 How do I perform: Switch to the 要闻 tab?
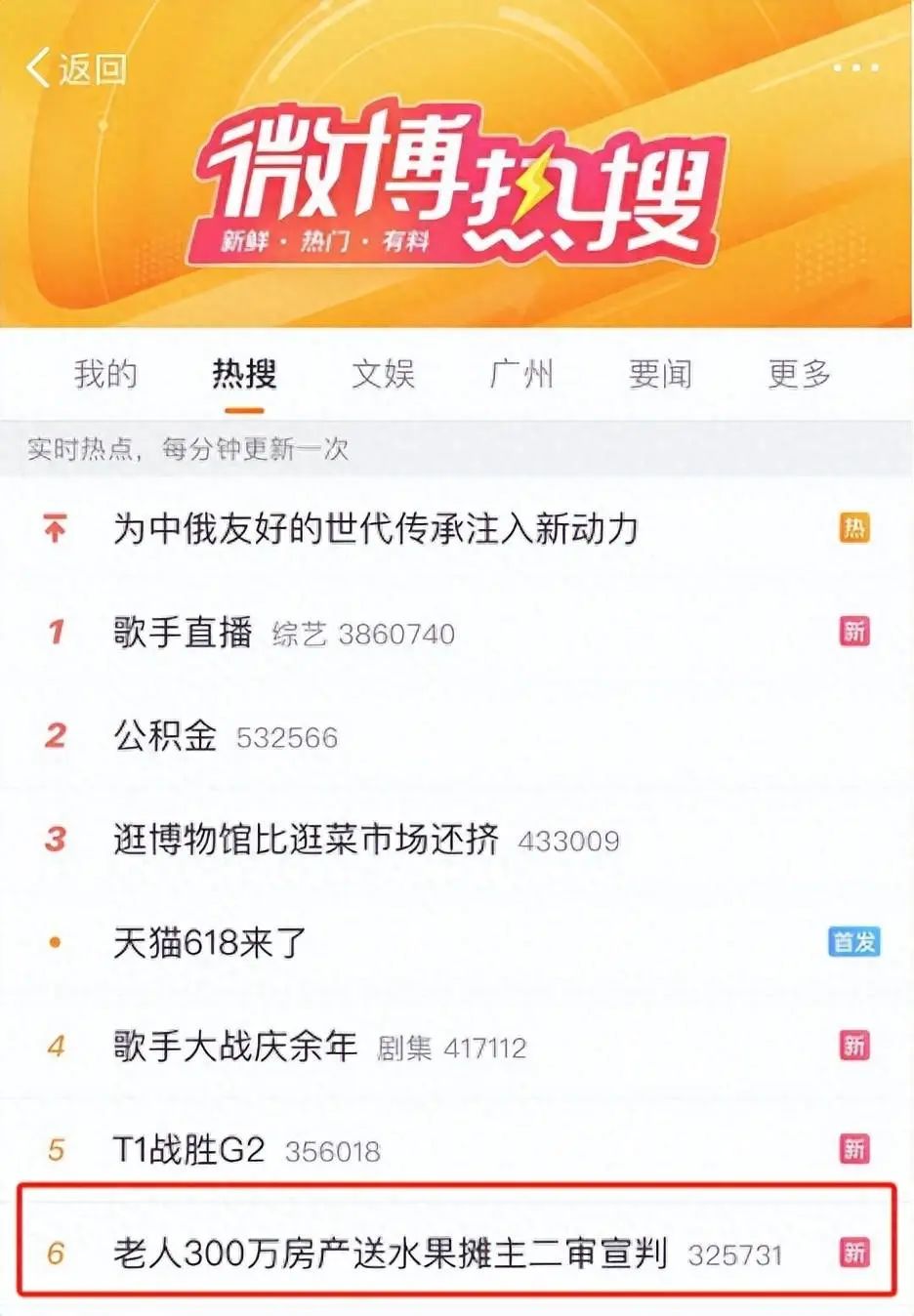660,374
